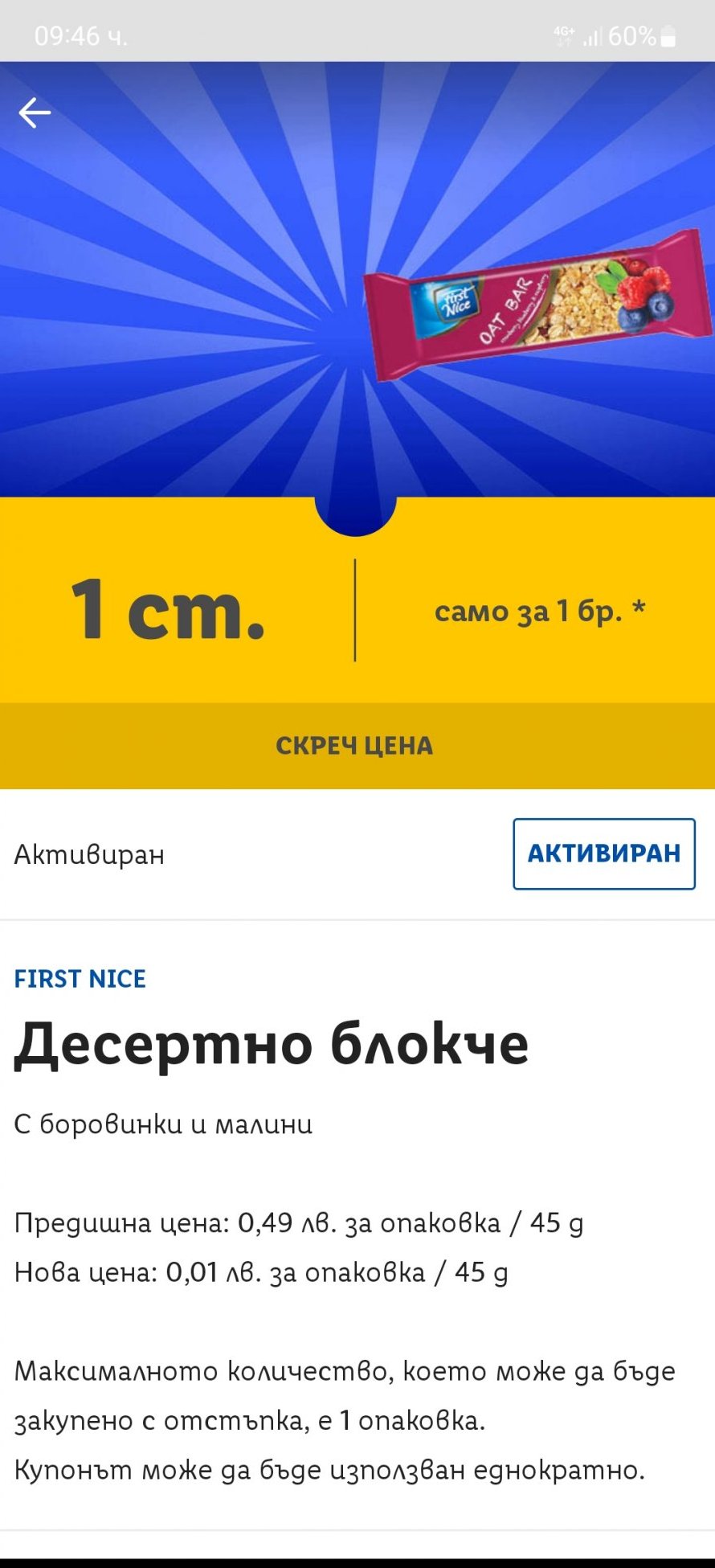Tap the АКТИВИРАН coupon button
The image size is (715, 1568).
(603, 854)
